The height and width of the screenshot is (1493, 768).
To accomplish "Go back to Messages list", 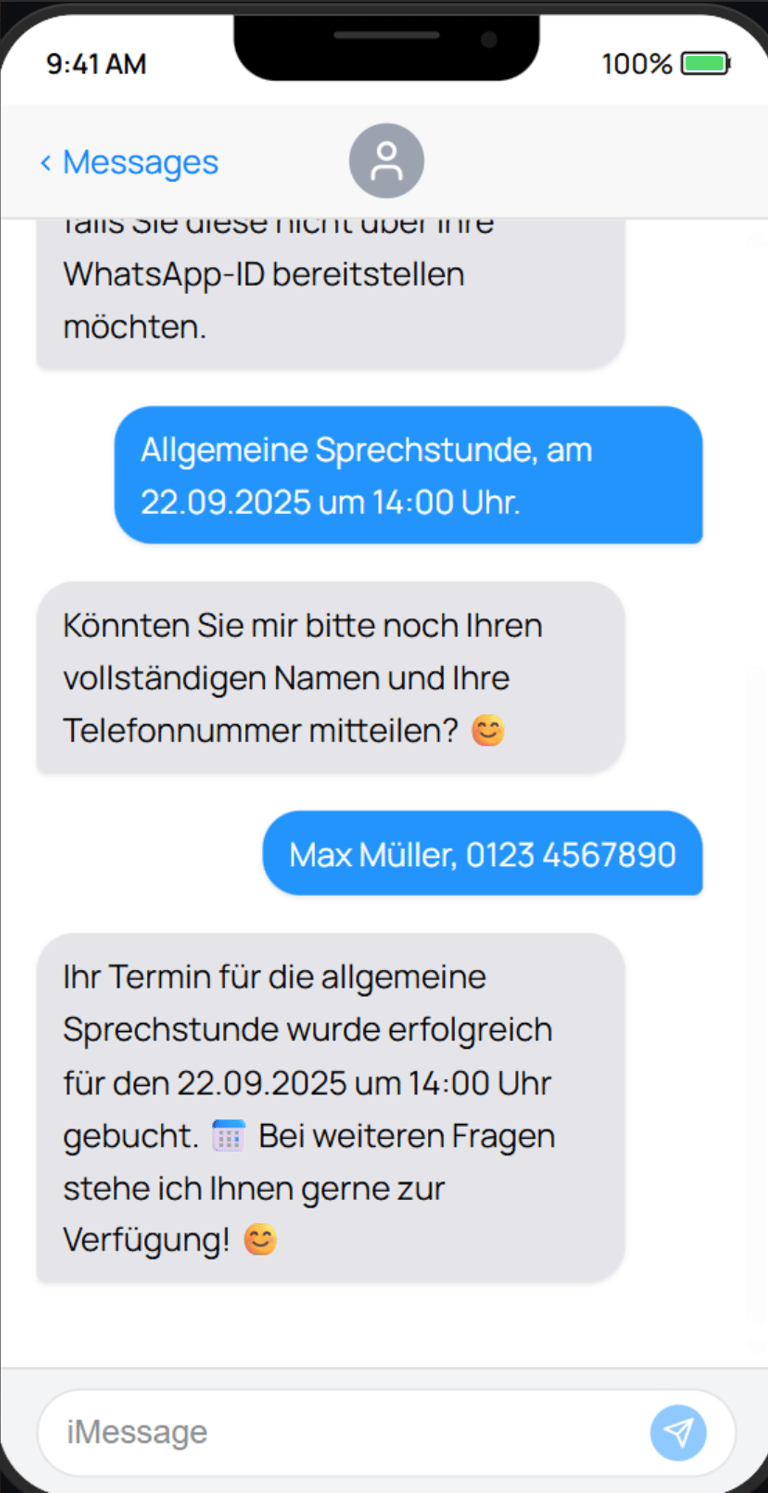I will click(130, 162).
